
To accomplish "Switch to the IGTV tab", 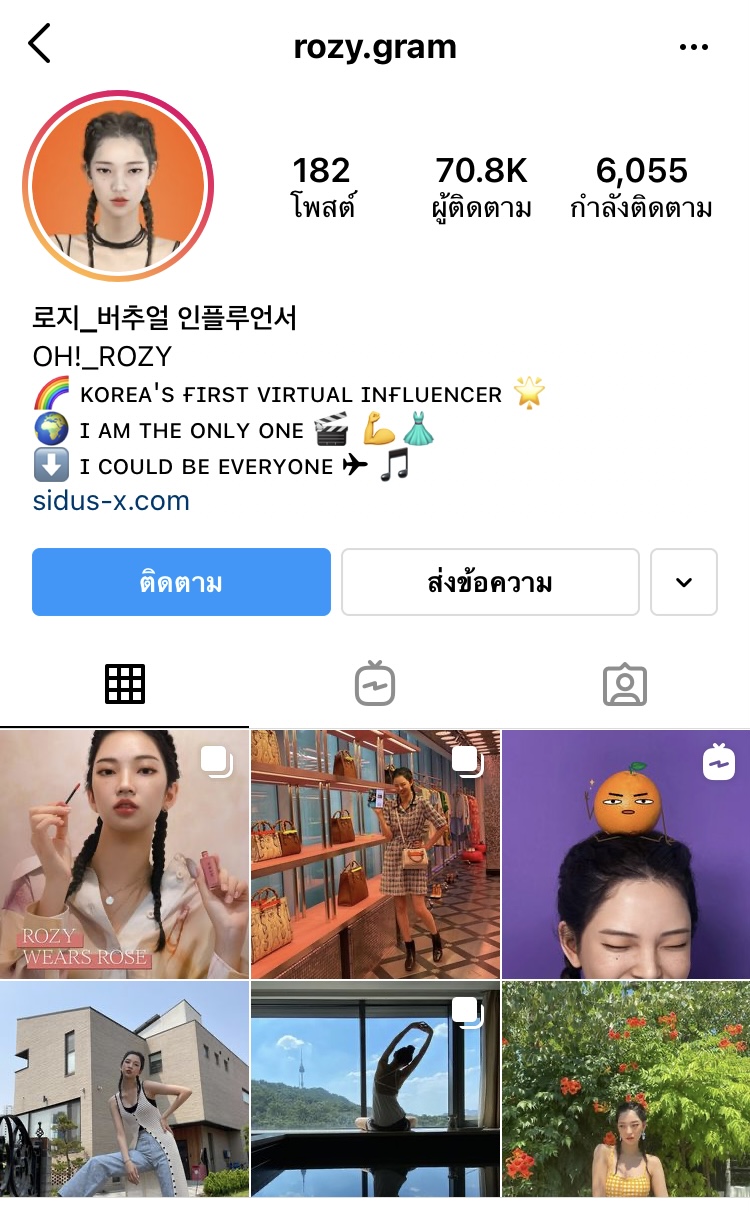I will point(375,685).
